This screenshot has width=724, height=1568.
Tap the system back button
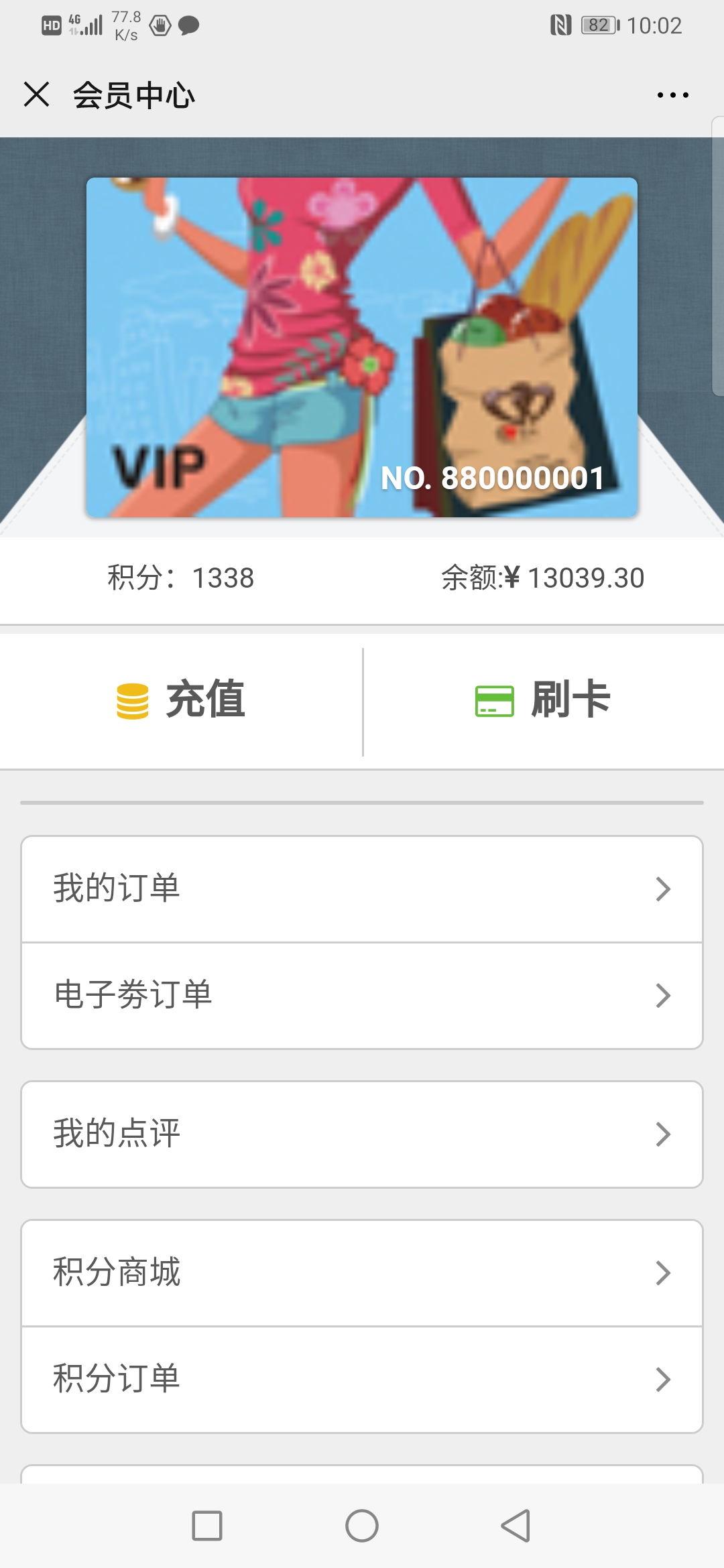516,1526
